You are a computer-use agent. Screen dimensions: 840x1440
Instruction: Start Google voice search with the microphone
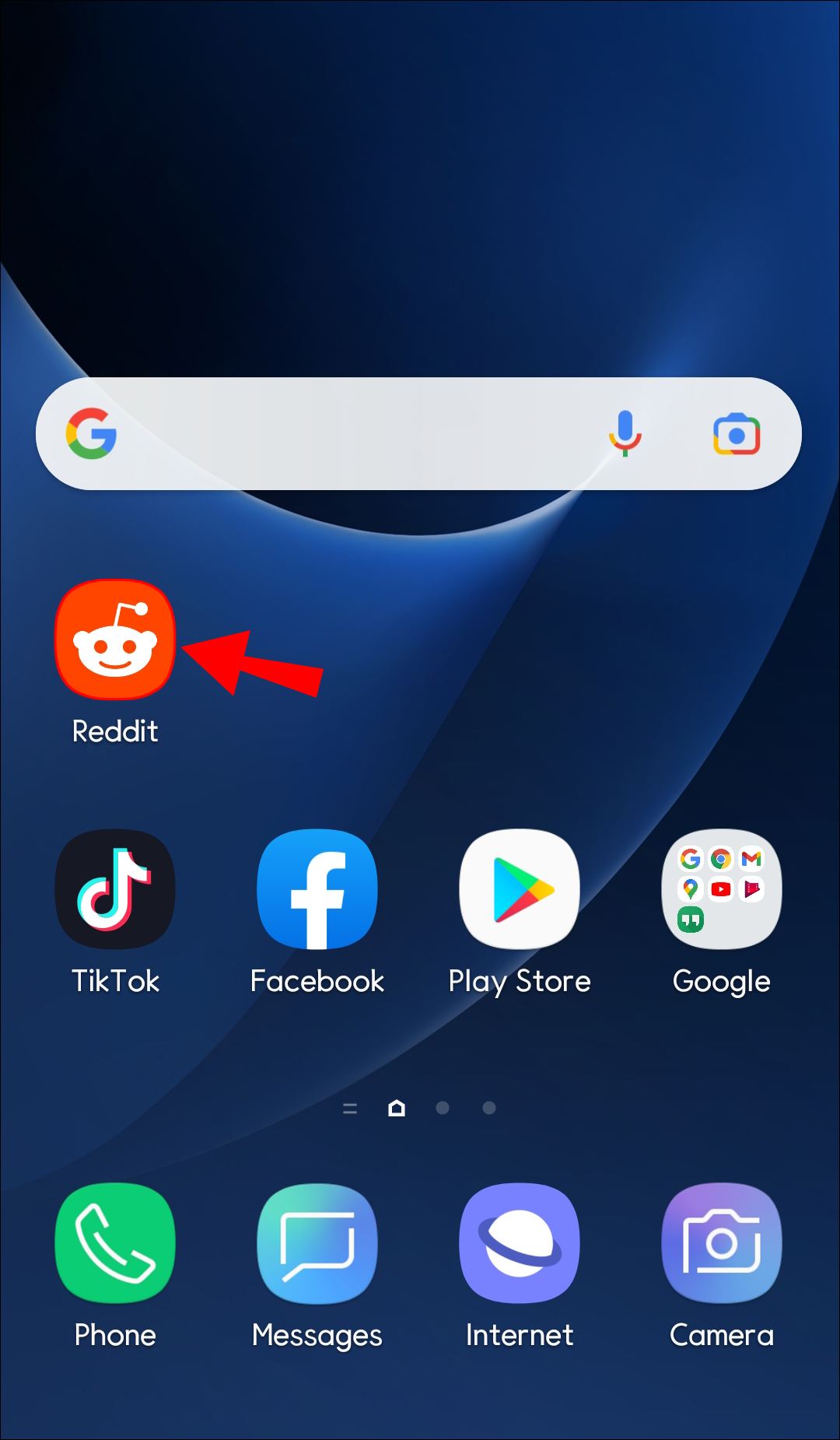tap(625, 433)
